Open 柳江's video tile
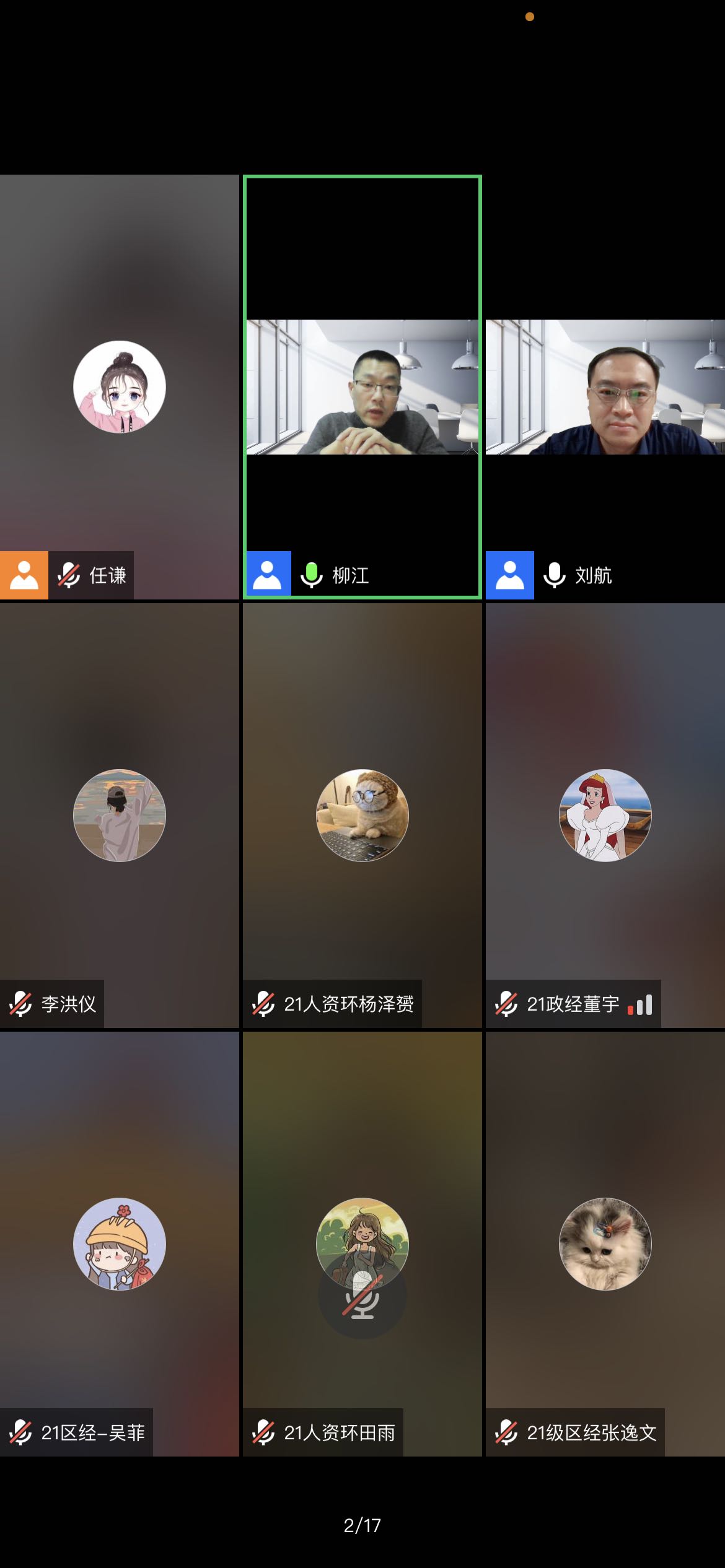Screen dimensions: 725x1568 362,387
